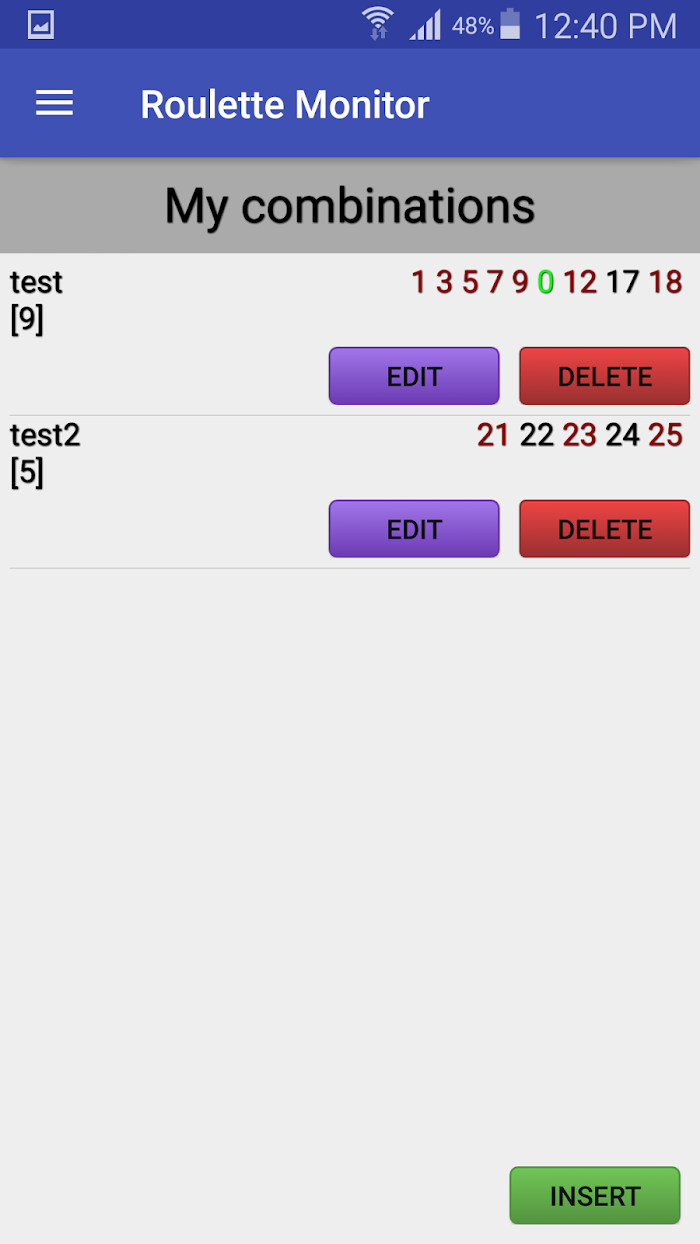Edit the test combination
The width and height of the screenshot is (700, 1244).
pyautogui.click(x=414, y=376)
